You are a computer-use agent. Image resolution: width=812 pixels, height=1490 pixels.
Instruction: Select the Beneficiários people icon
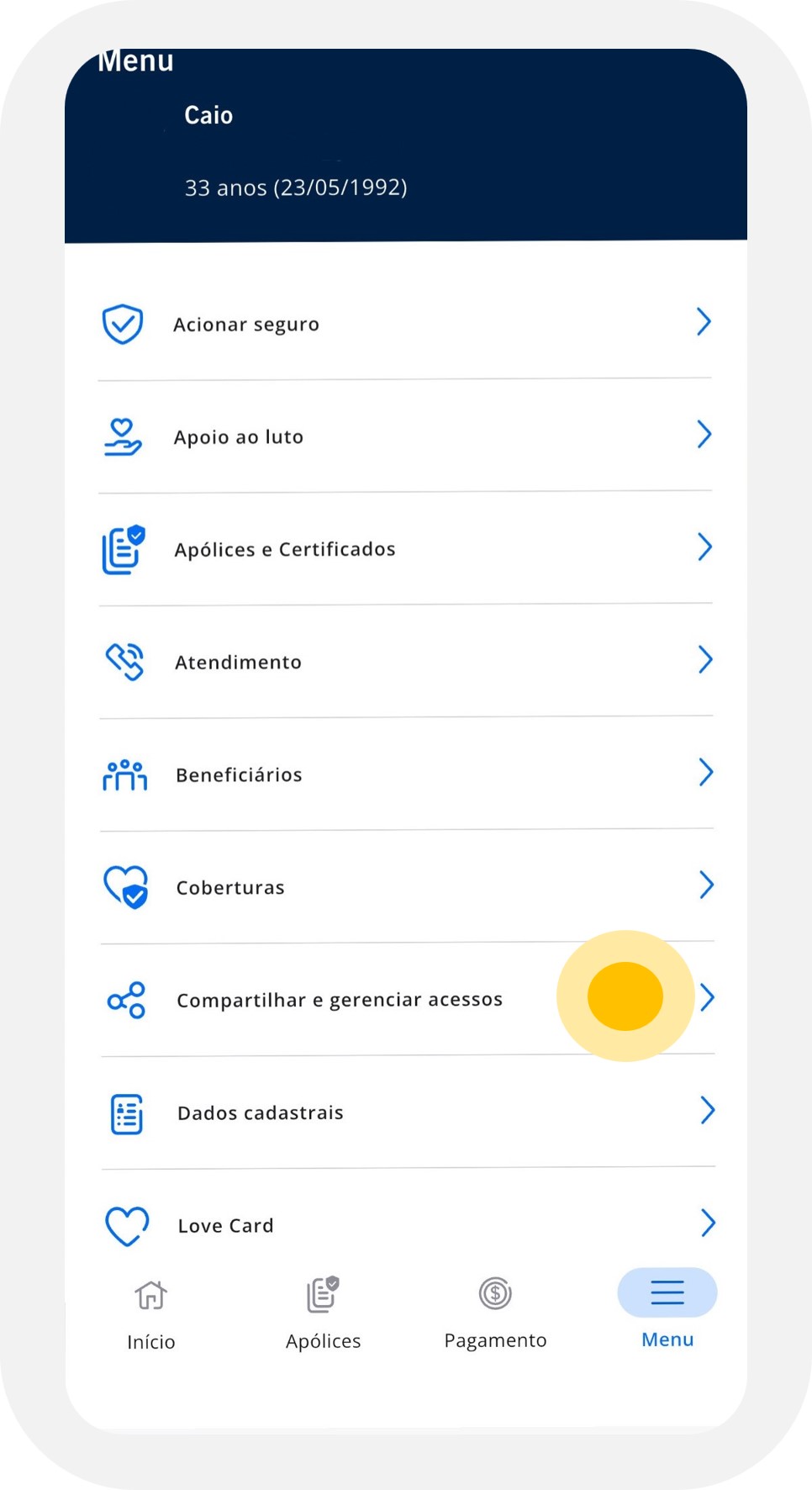tap(124, 774)
